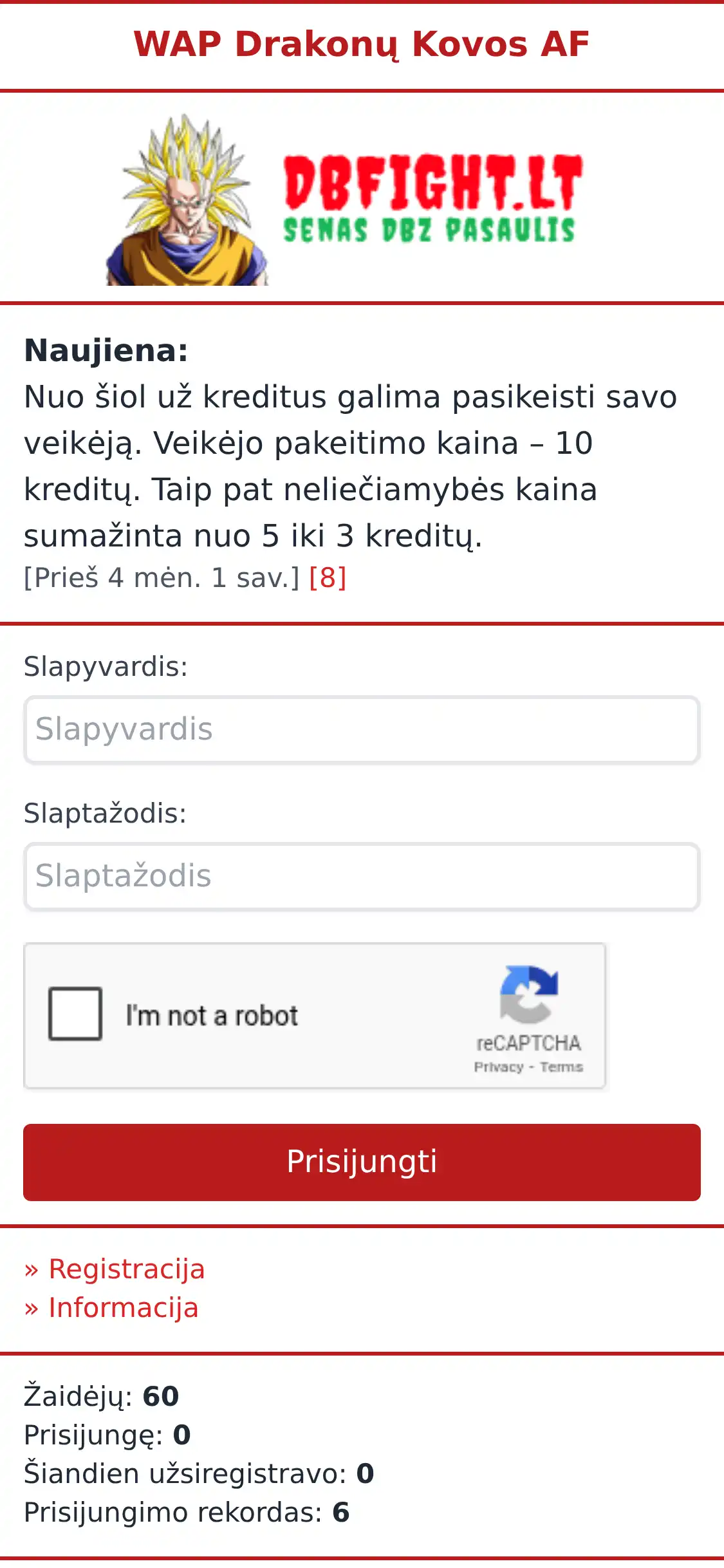Check the I'm not a robot box
This screenshot has width=724, height=1568.
tap(75, 1014)
